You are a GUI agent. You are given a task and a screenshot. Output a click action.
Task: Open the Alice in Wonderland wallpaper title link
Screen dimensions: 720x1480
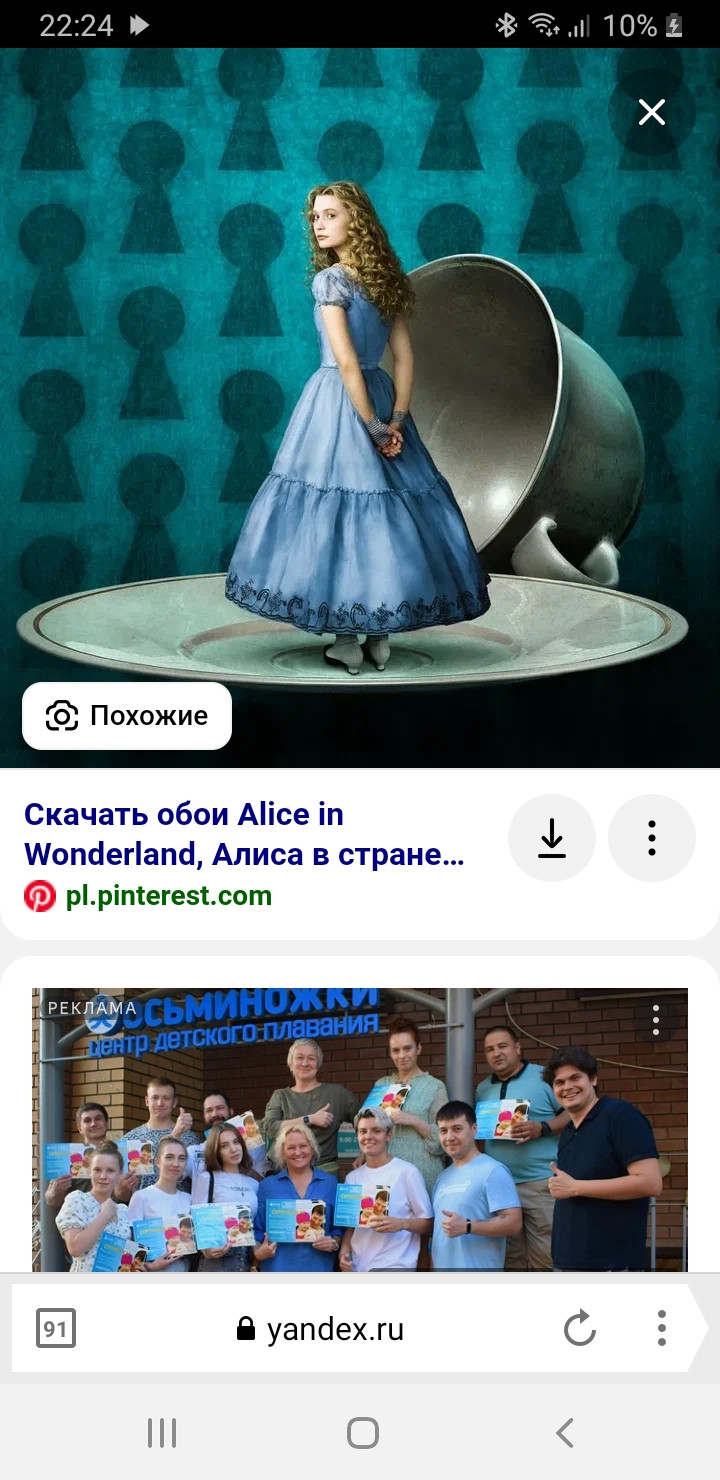(244, 834)
